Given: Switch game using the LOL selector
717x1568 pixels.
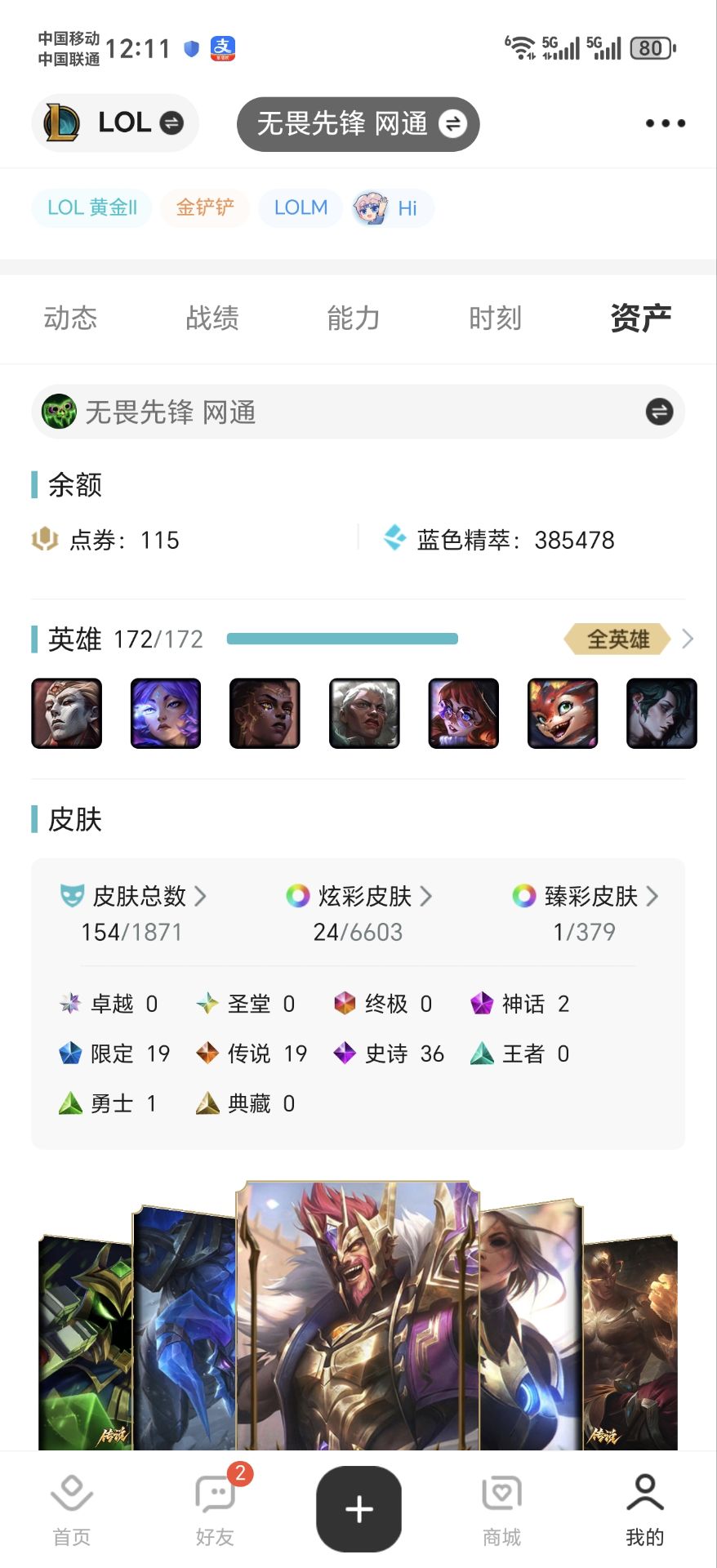Looking at the screenshot, I should click(x=115, y=123).
